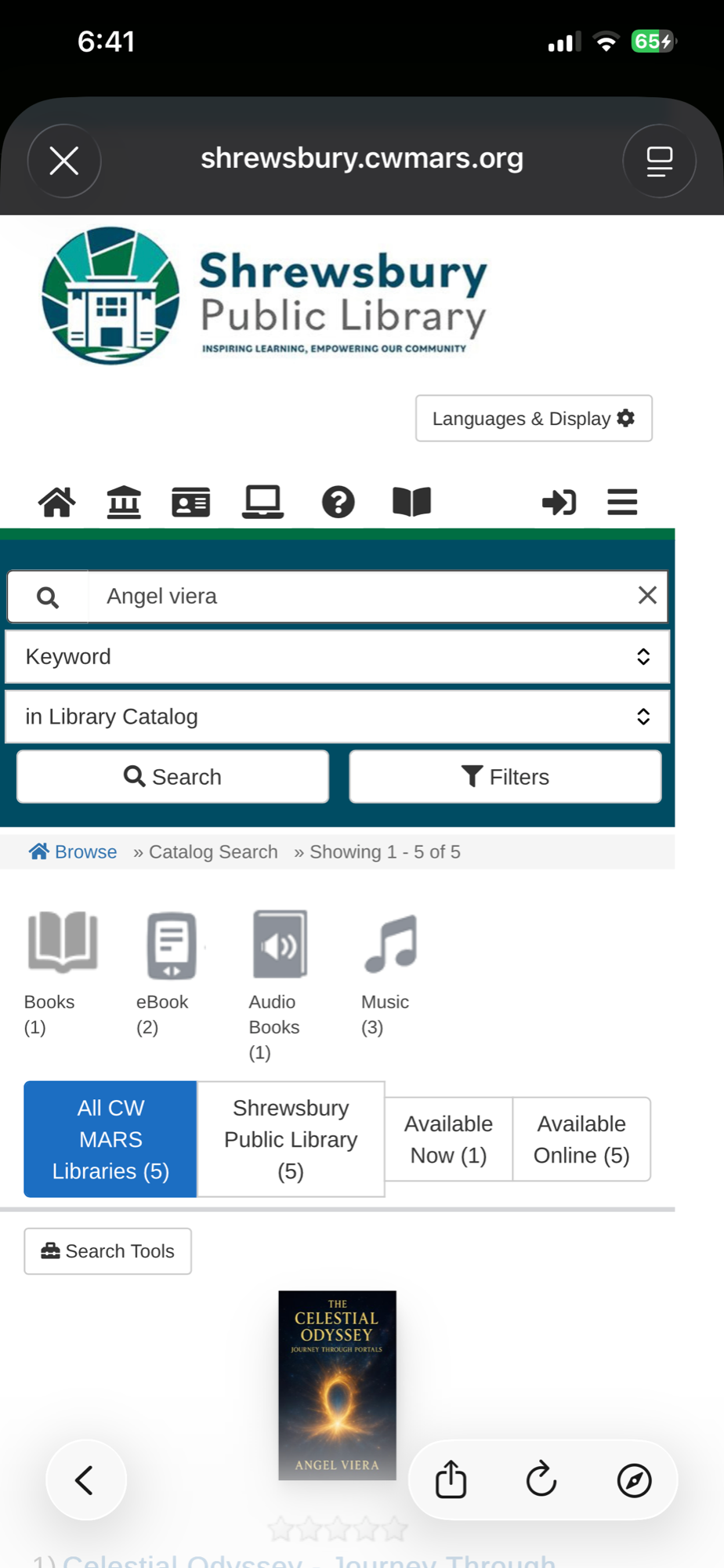Viewport: 724px width, 1568px height.
Task: Expand the in Library Catalog dropdown
Action: (338, 717)
